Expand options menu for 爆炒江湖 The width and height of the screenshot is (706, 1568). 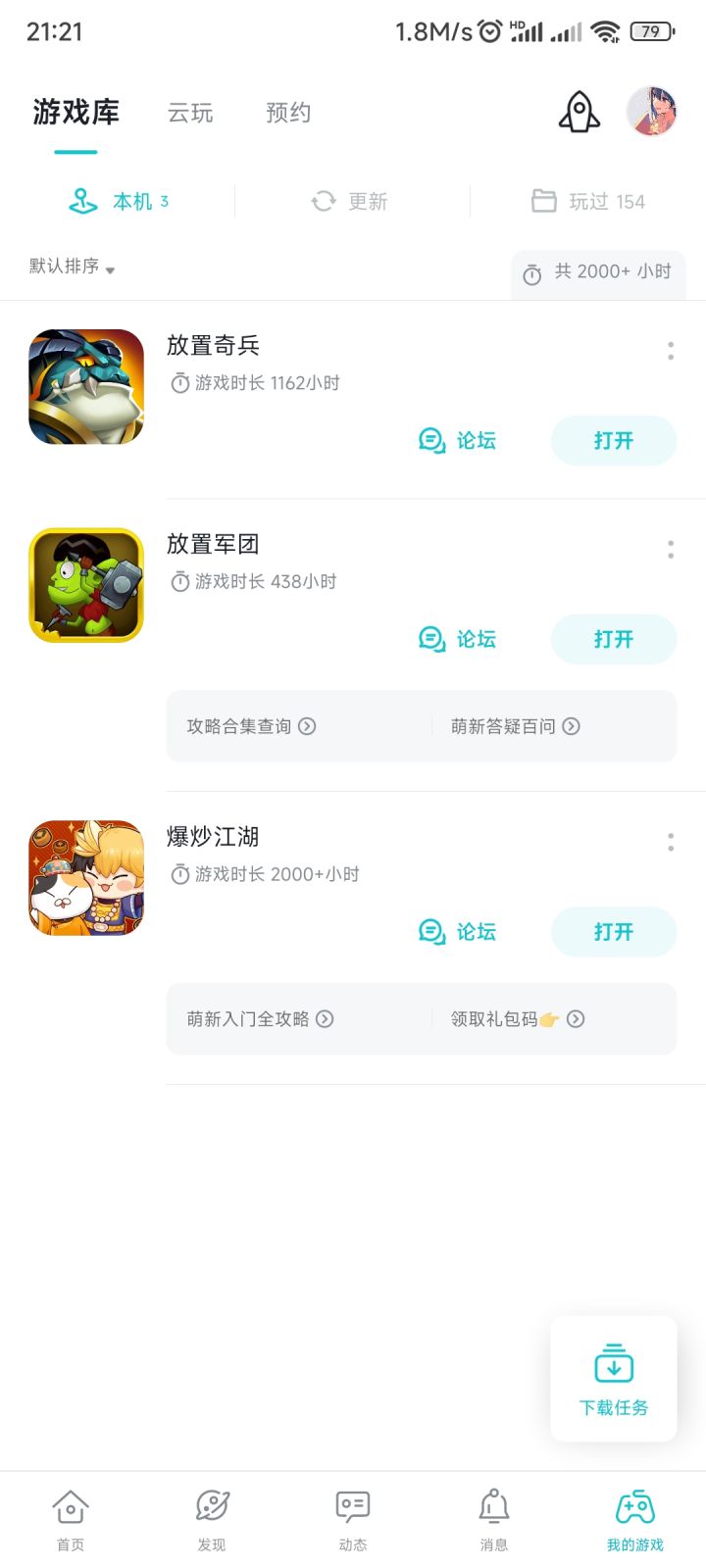point(670,843)
